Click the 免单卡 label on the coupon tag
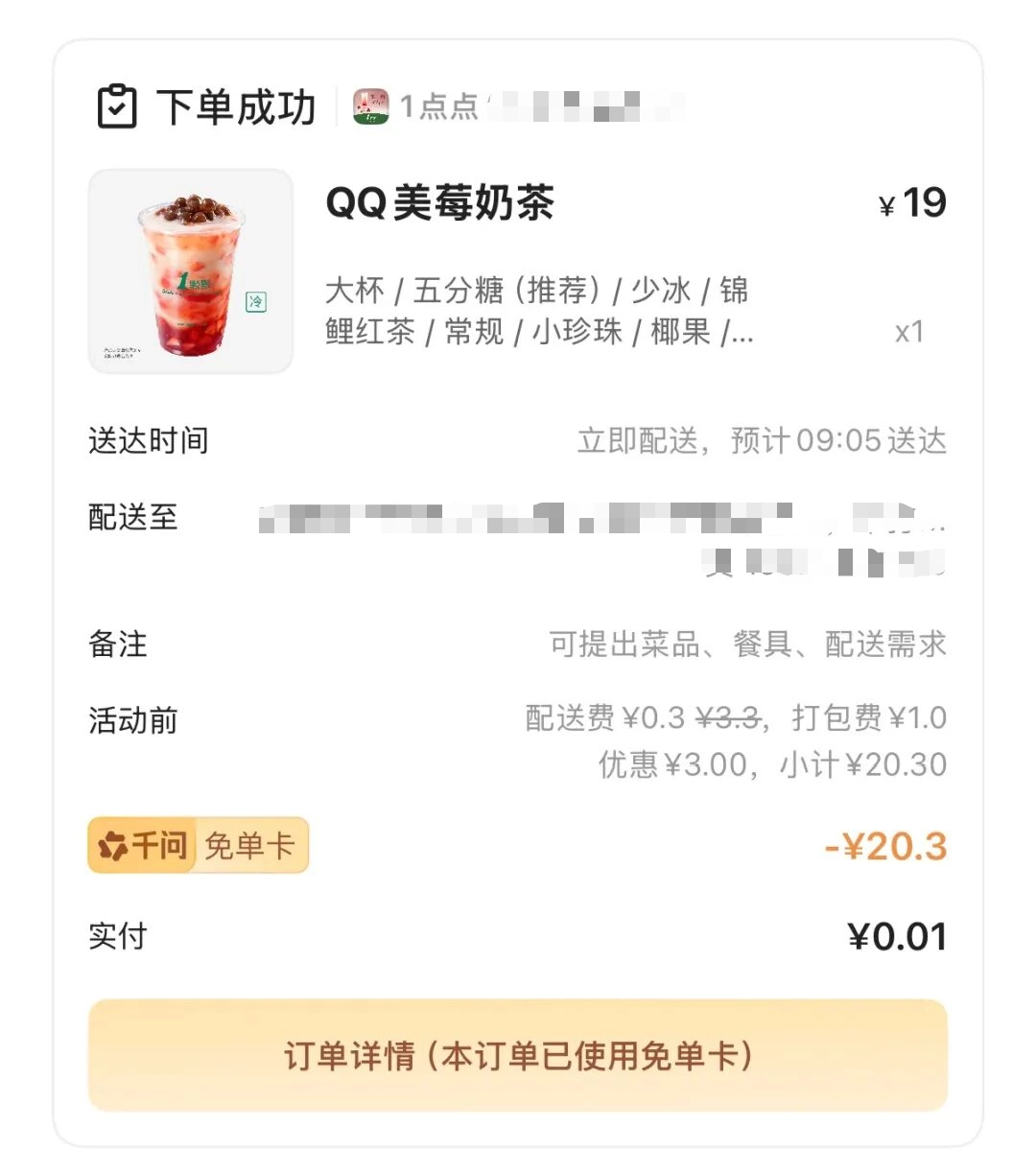 tap(250, 846)
